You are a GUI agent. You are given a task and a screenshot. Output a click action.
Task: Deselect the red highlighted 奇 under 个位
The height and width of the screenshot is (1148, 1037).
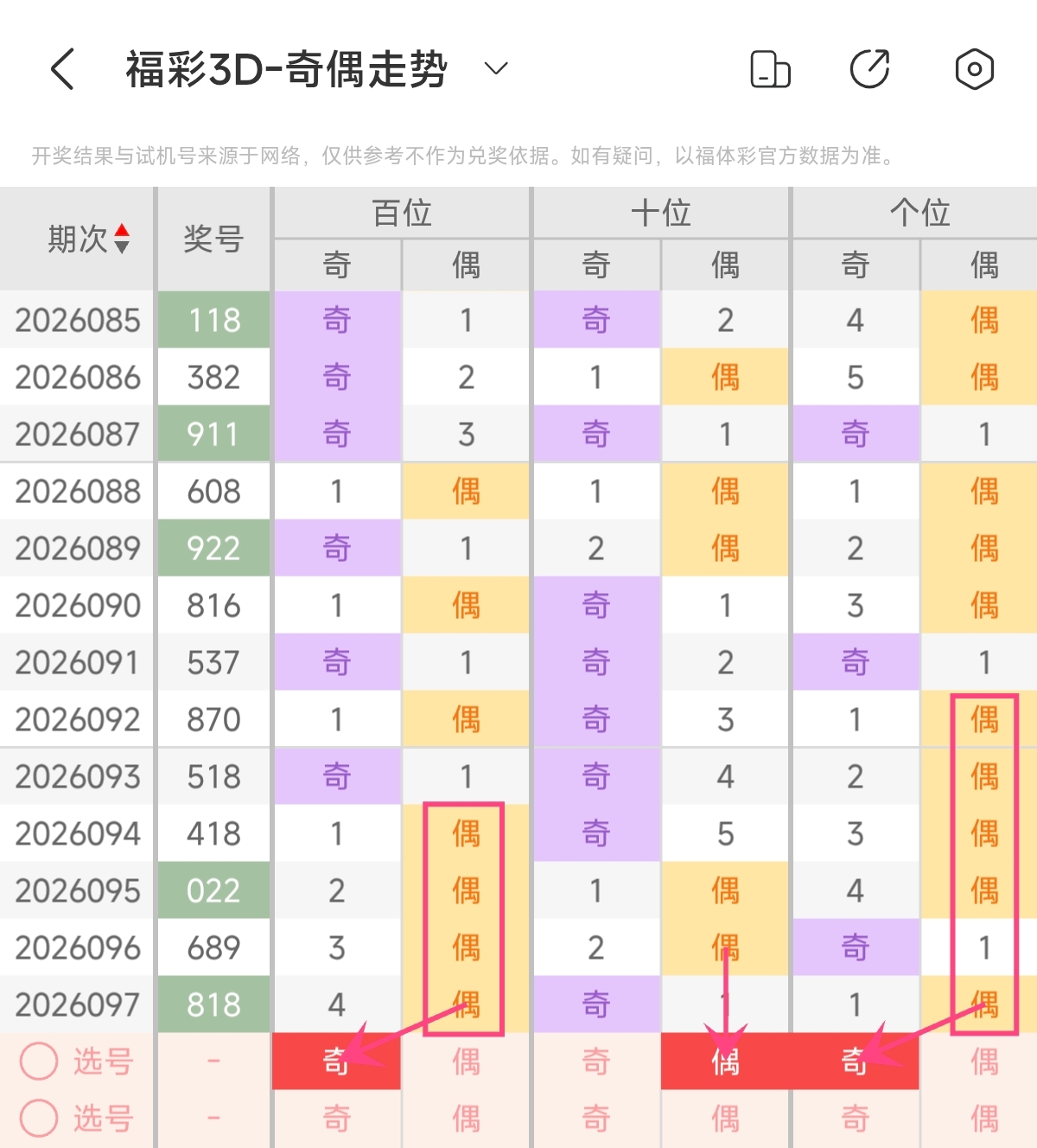(x=855, y=1062)
